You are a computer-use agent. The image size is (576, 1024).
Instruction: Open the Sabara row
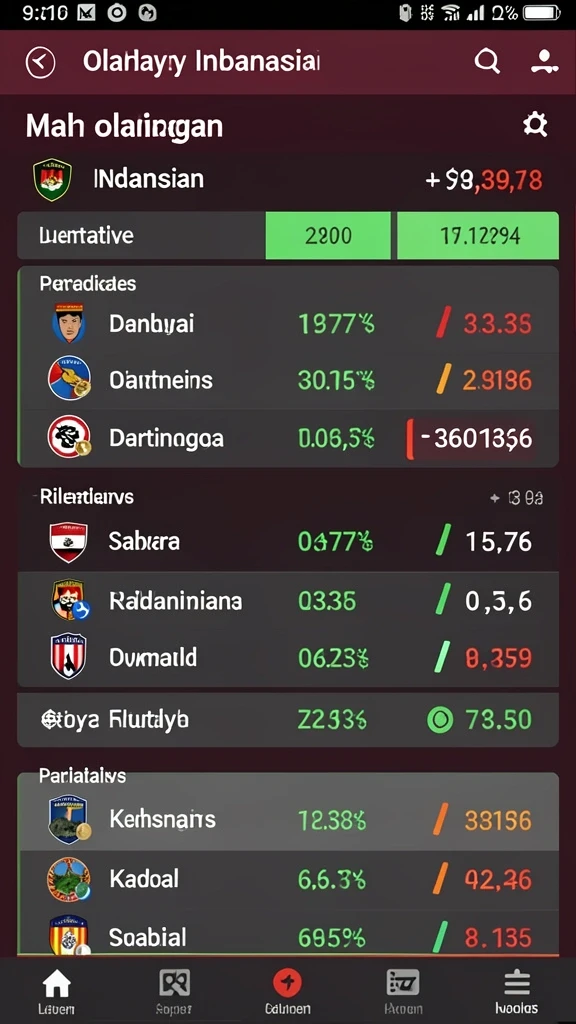click(288, 542)
